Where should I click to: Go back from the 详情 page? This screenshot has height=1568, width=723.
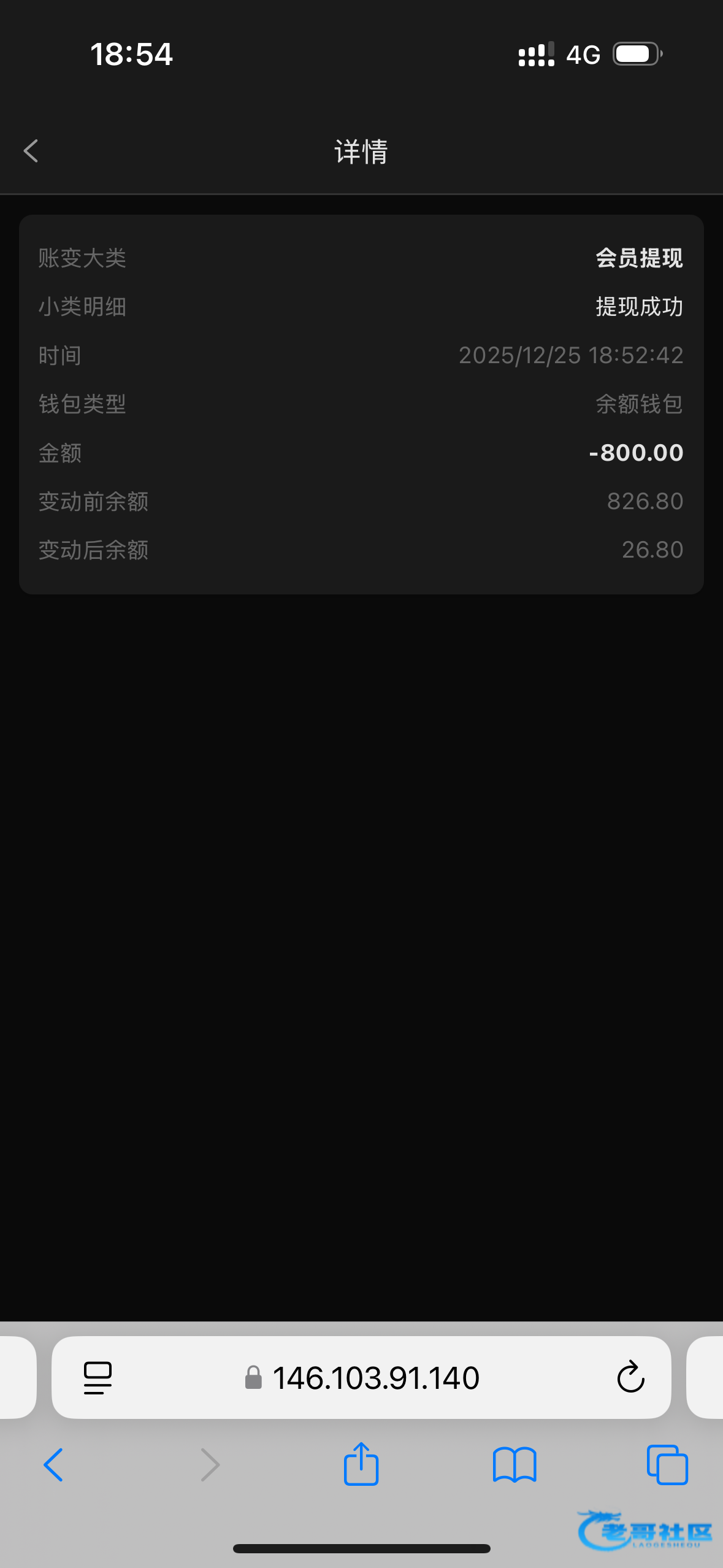tap(31, 151)
